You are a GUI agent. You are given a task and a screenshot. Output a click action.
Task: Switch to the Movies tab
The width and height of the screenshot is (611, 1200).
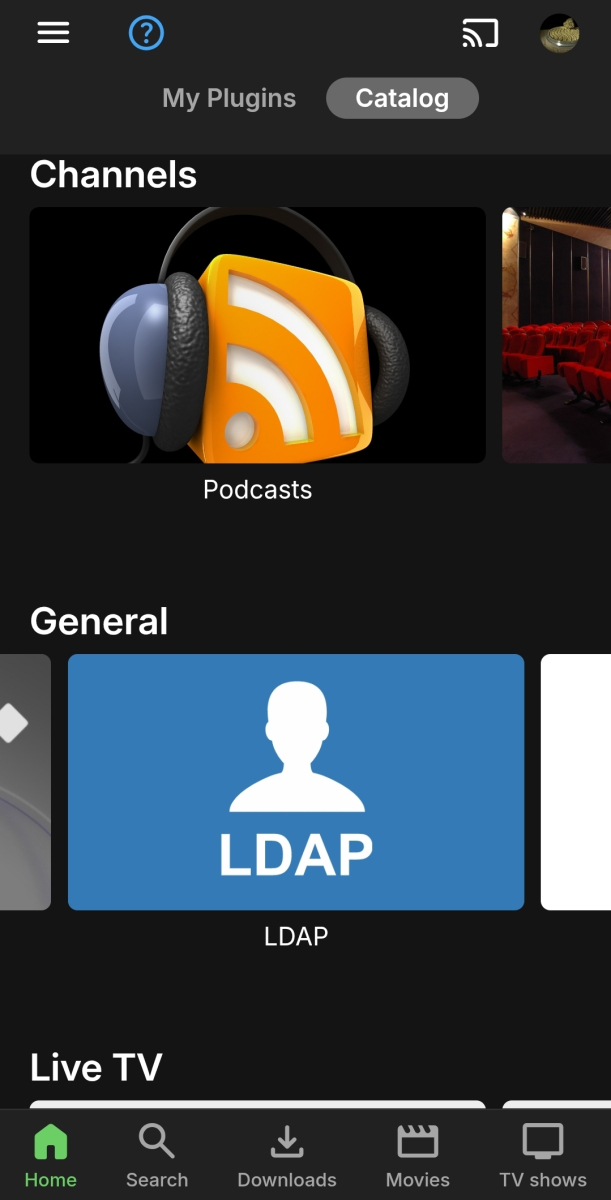(x=418, y=1155)
